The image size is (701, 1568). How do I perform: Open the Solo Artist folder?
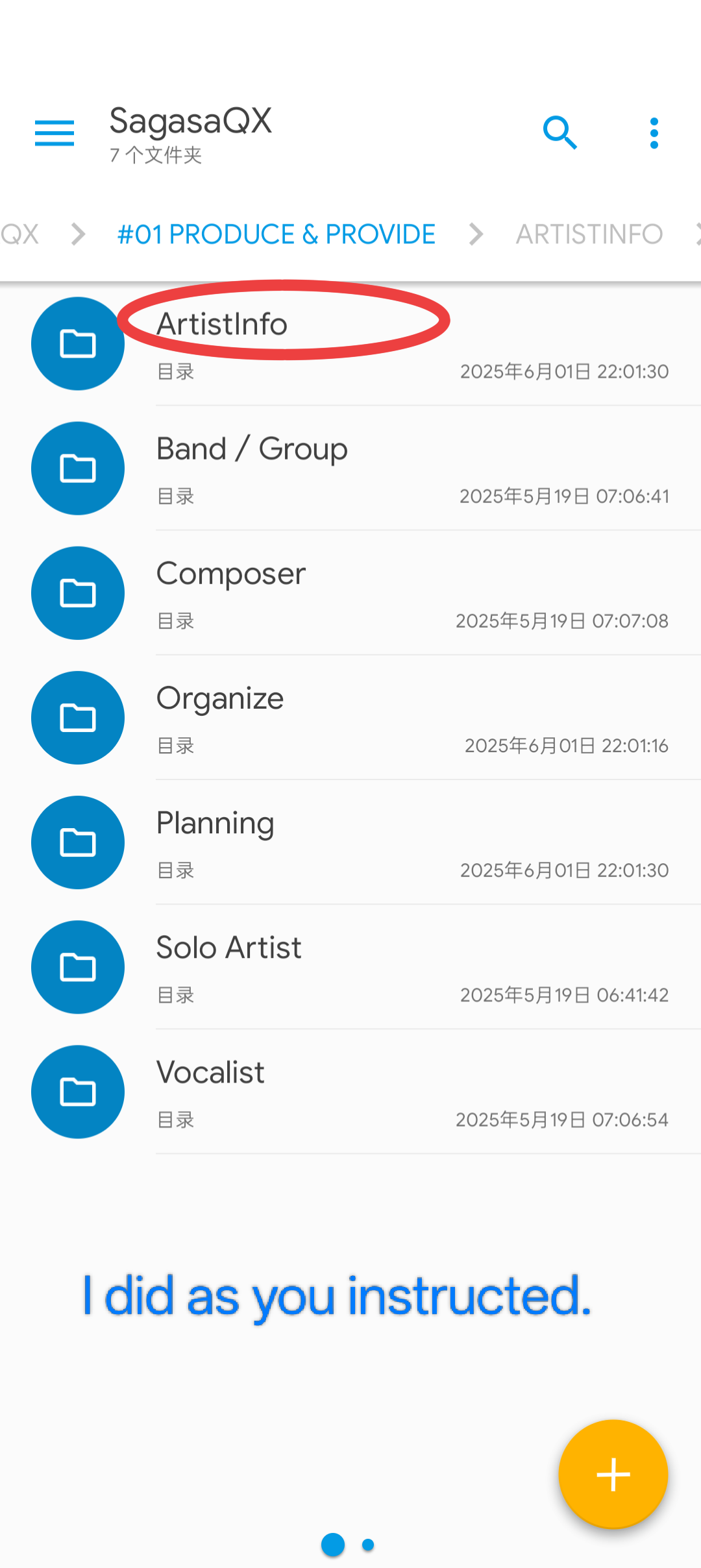[x=350, y=967]
